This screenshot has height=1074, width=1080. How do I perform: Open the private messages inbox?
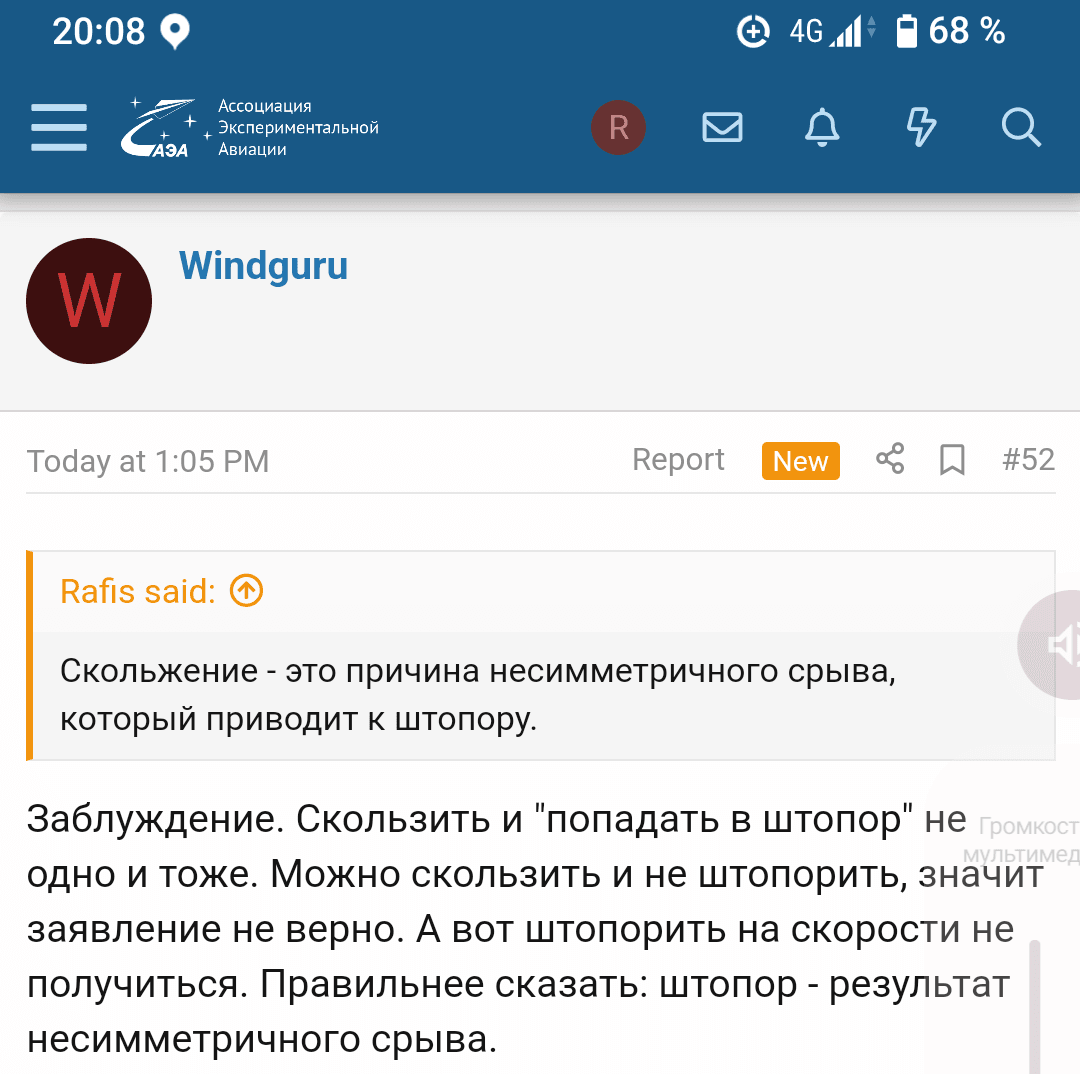click(x=722, y=128)
